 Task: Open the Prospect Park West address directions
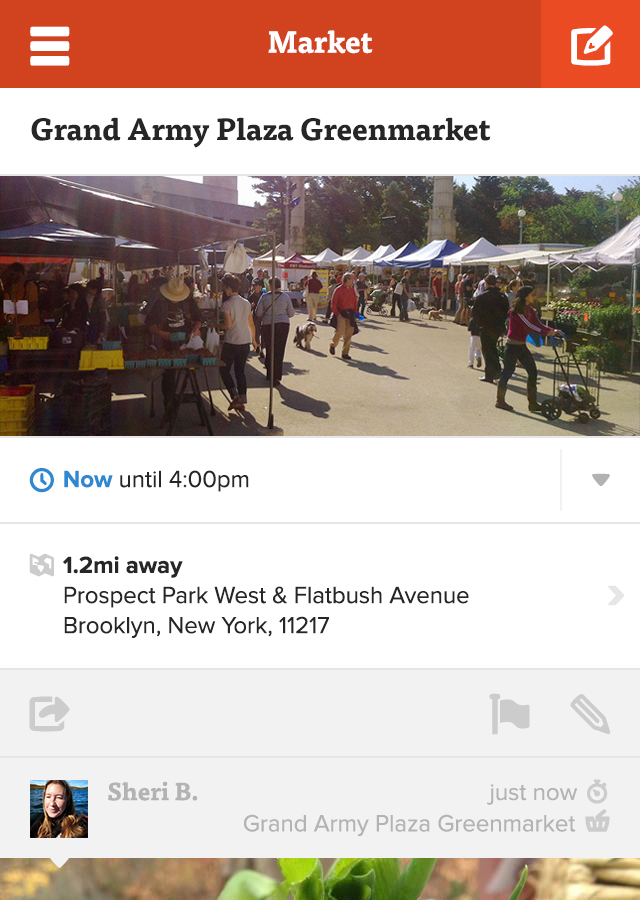coord(320,596)
